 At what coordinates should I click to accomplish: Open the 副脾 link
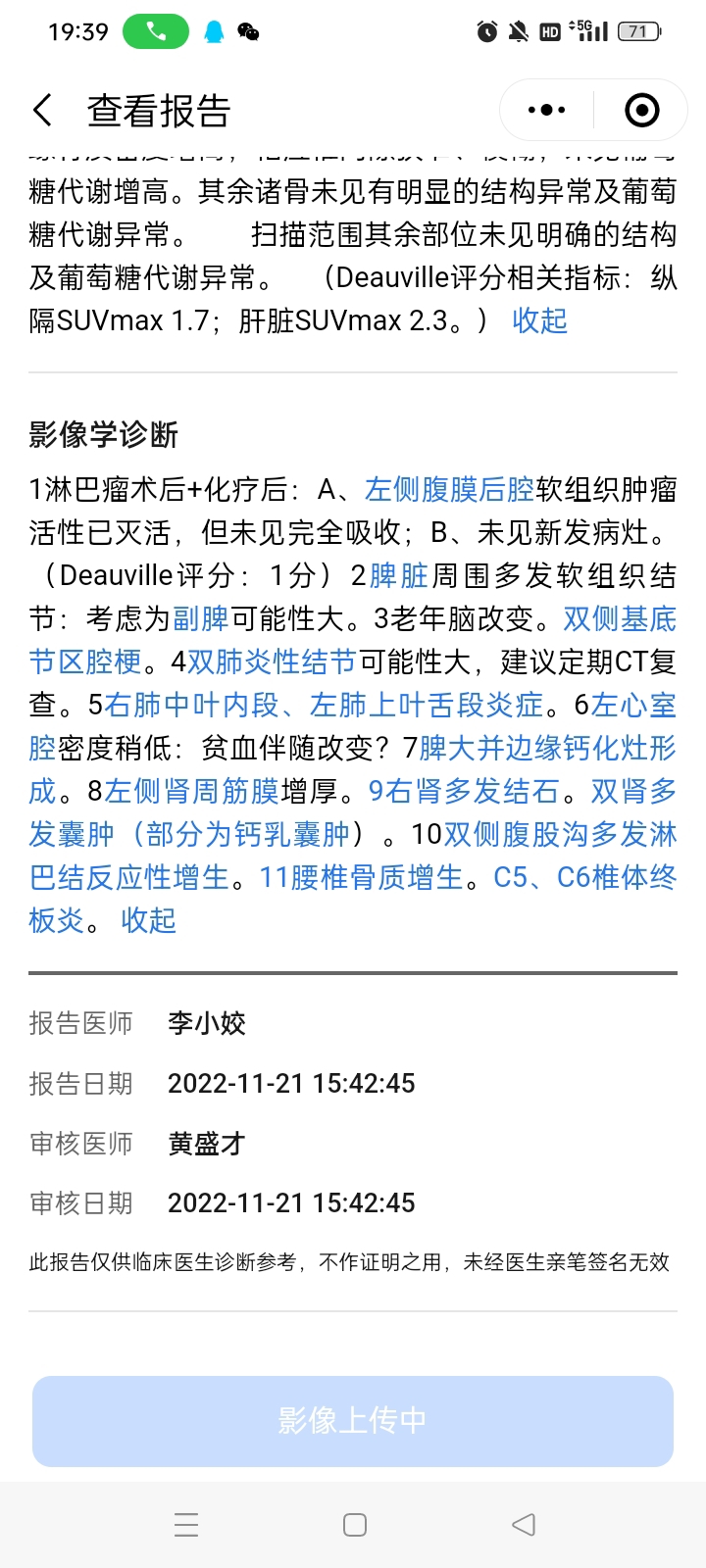click(x=201, y=618)
